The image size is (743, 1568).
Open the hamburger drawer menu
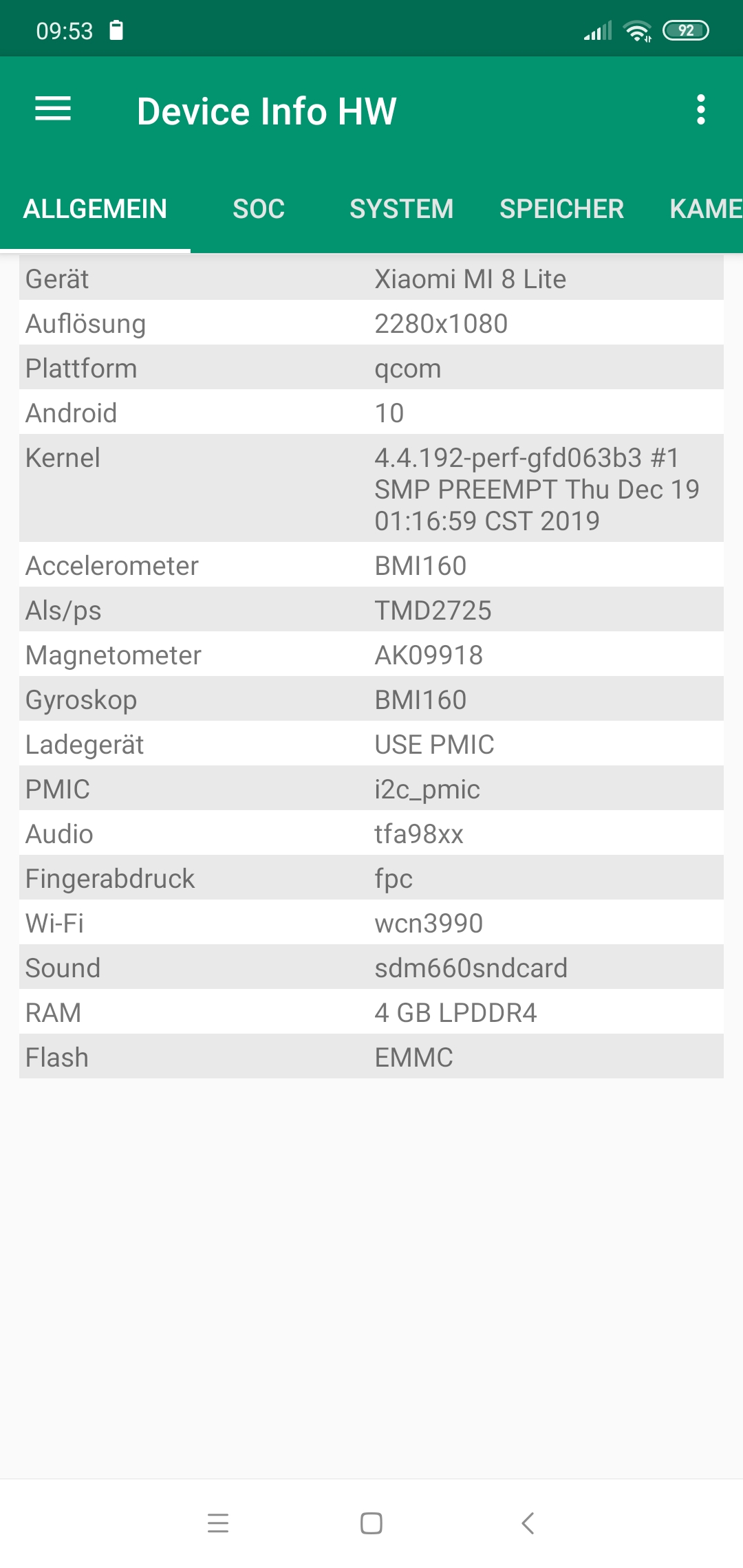click(53, 109)
